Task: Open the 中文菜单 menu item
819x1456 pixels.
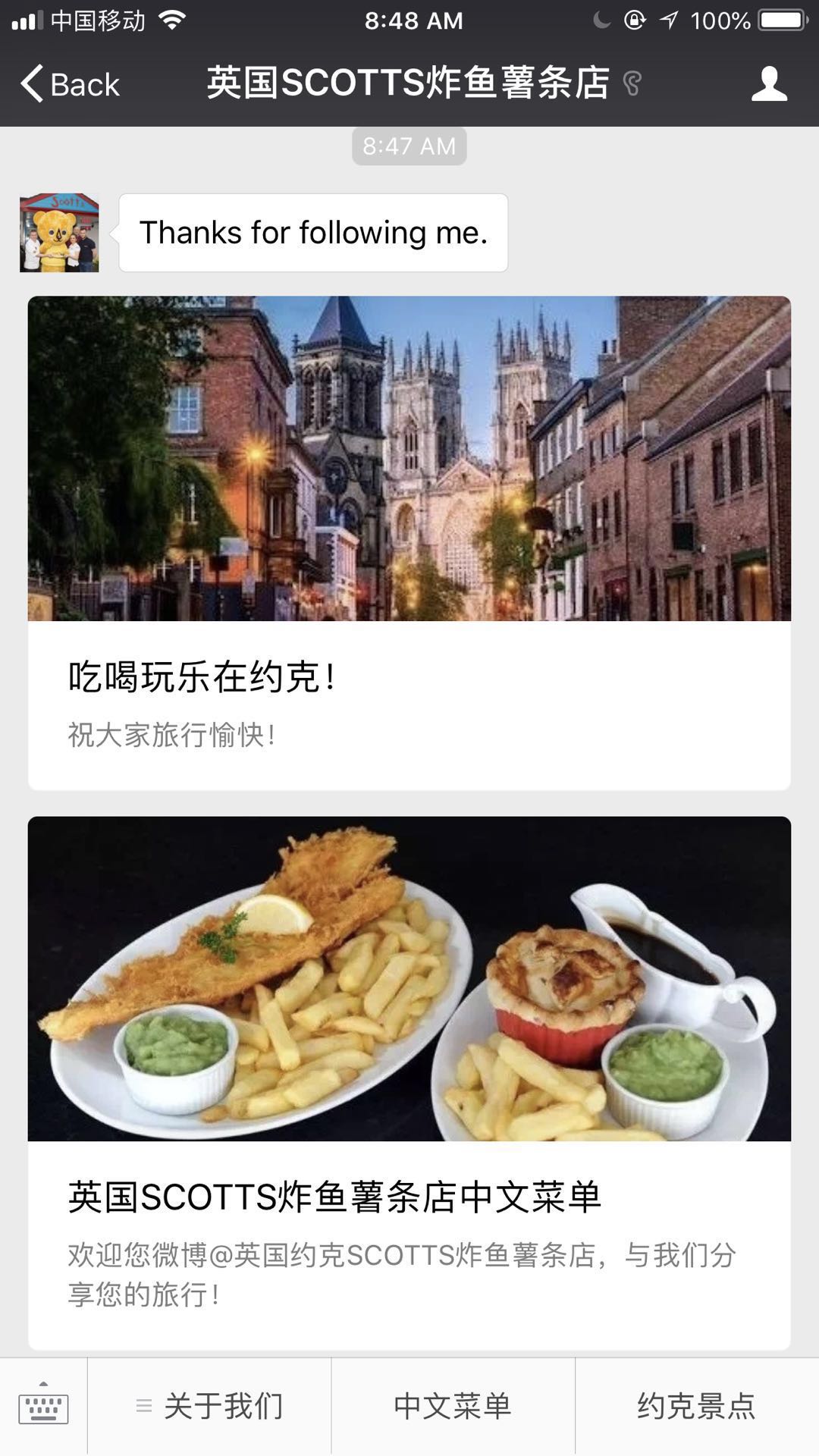Action: pyautogui.click(x=453, y=1406)
